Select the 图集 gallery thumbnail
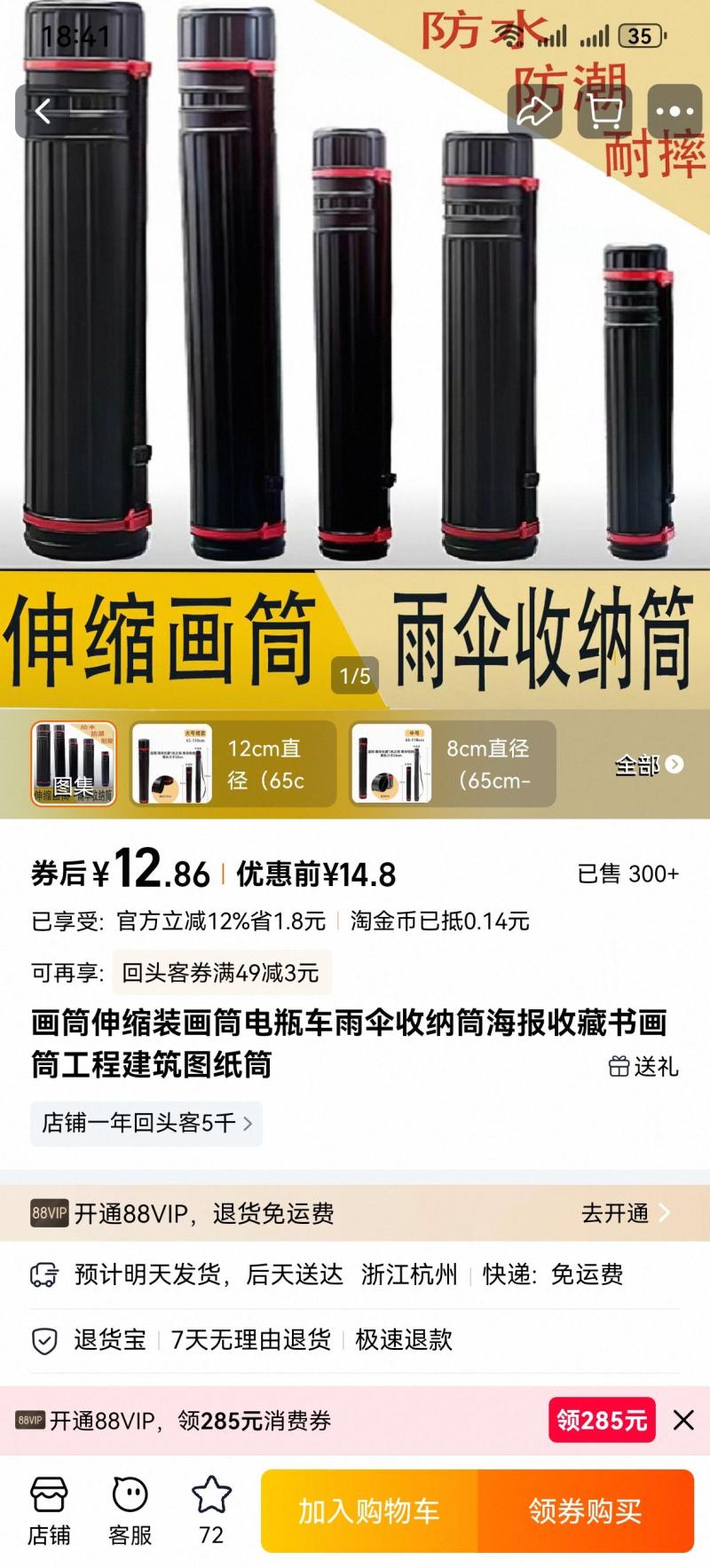 tap(74, 764)
